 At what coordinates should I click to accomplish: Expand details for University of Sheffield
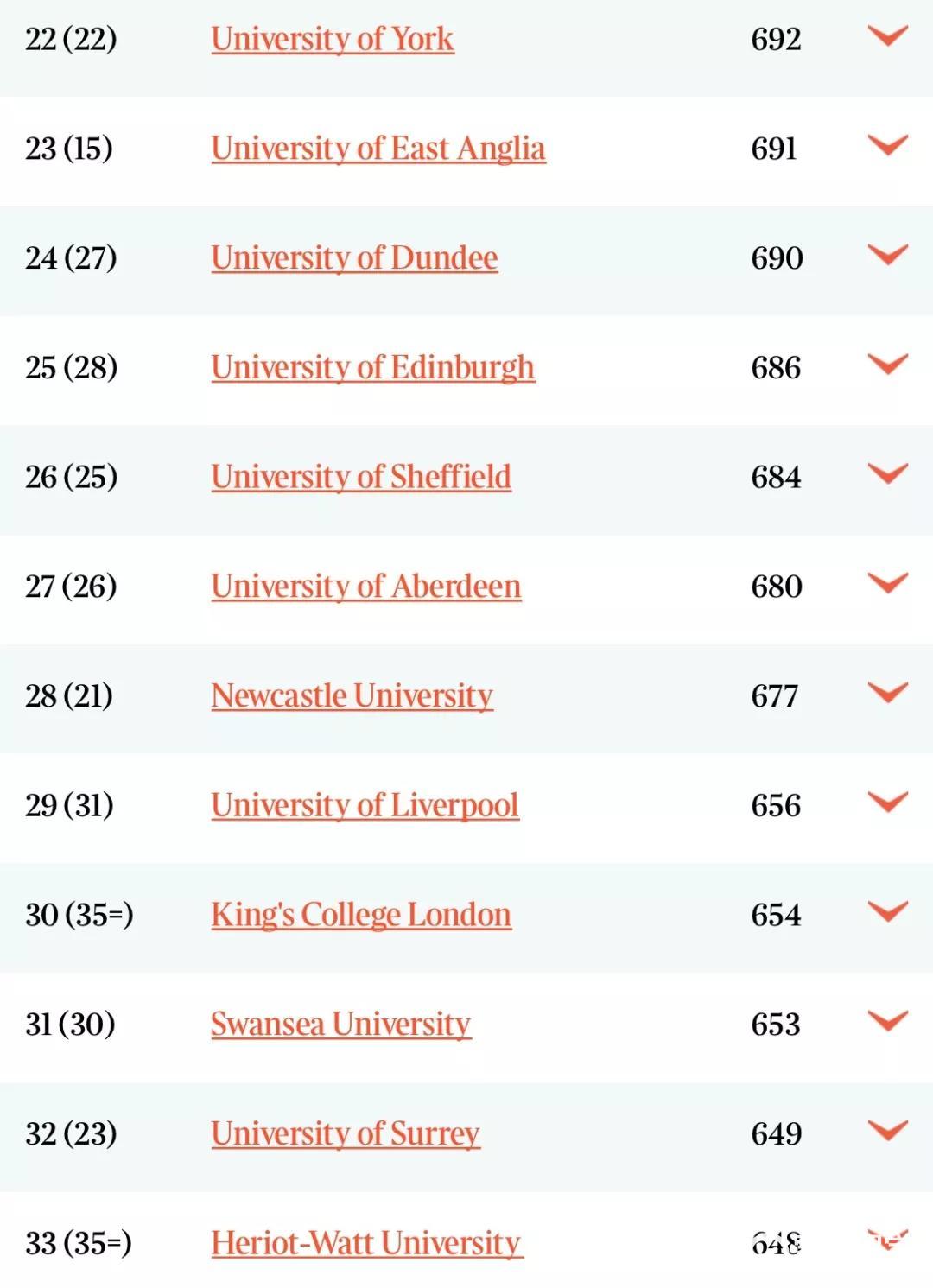[x=887, y=474]
